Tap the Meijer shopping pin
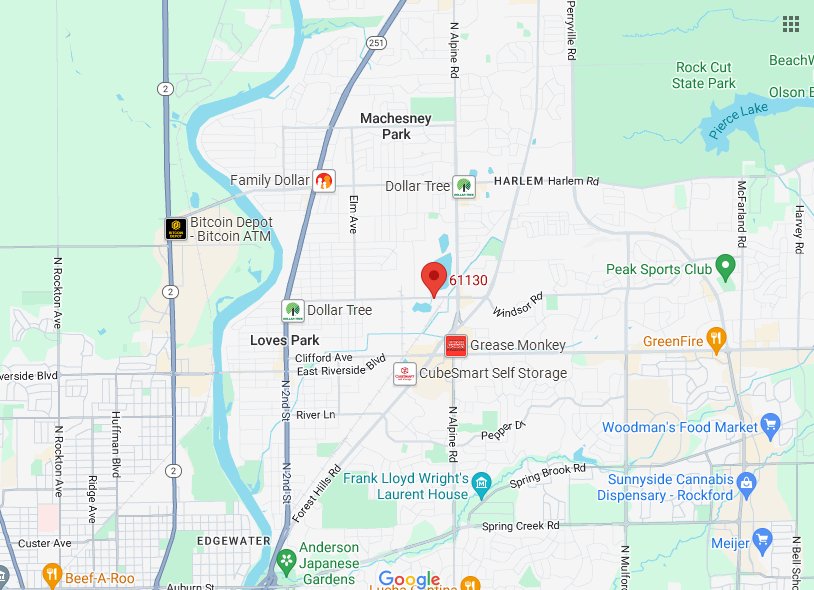The image size is (814, 590). coord(763,543)
